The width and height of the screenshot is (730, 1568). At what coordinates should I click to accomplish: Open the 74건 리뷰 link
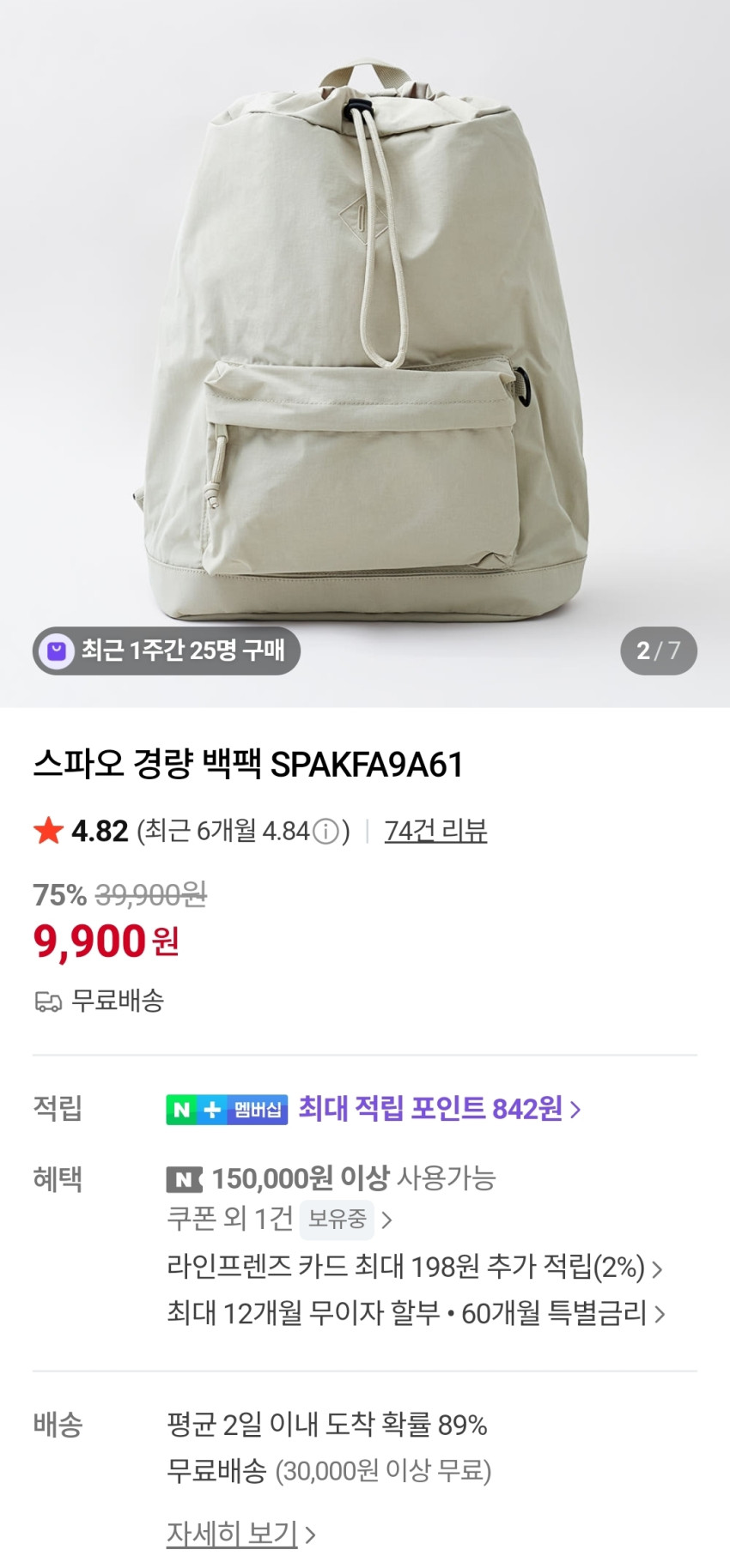435,831
